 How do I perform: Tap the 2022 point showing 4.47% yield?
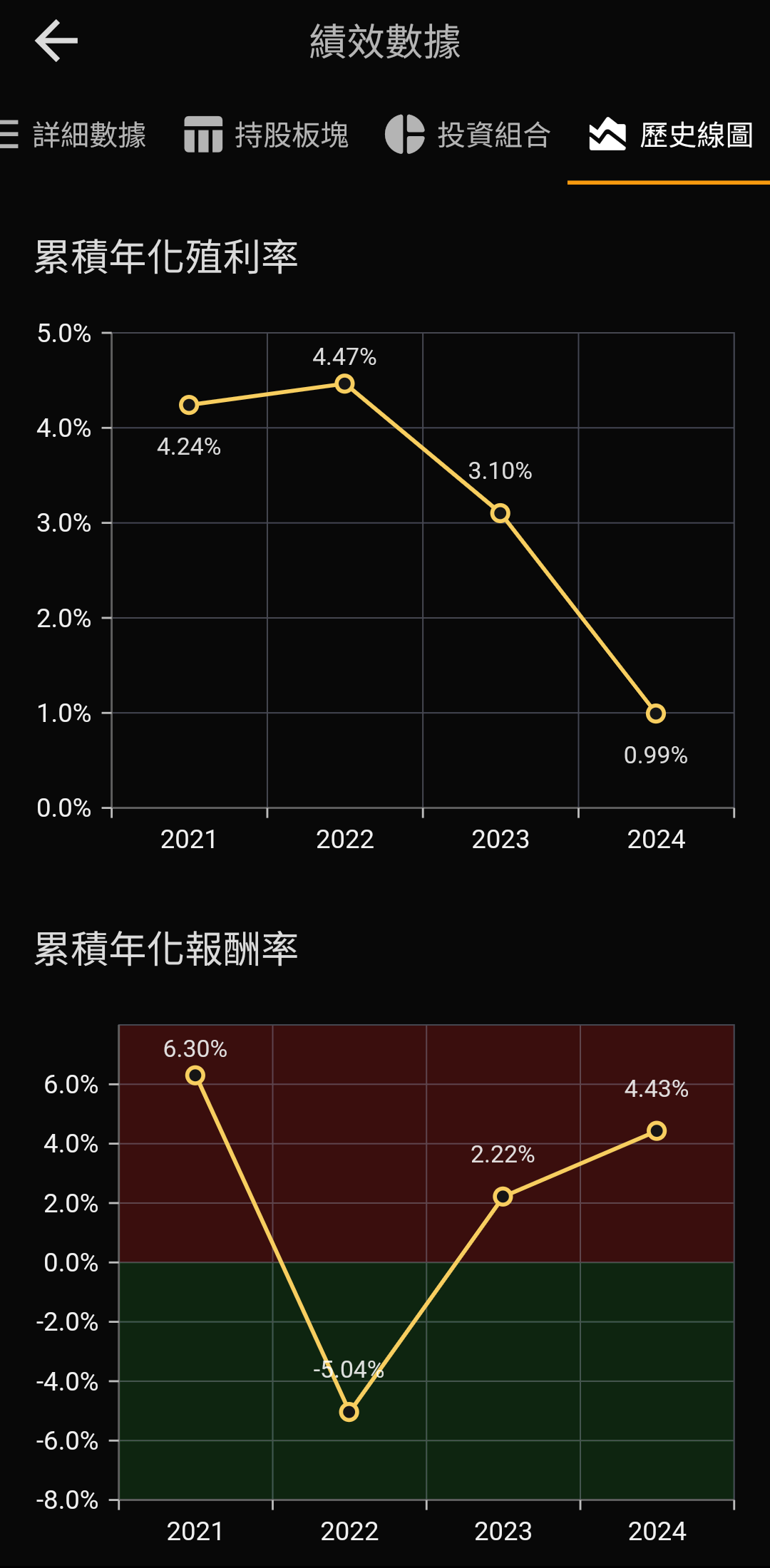point(344,384)
